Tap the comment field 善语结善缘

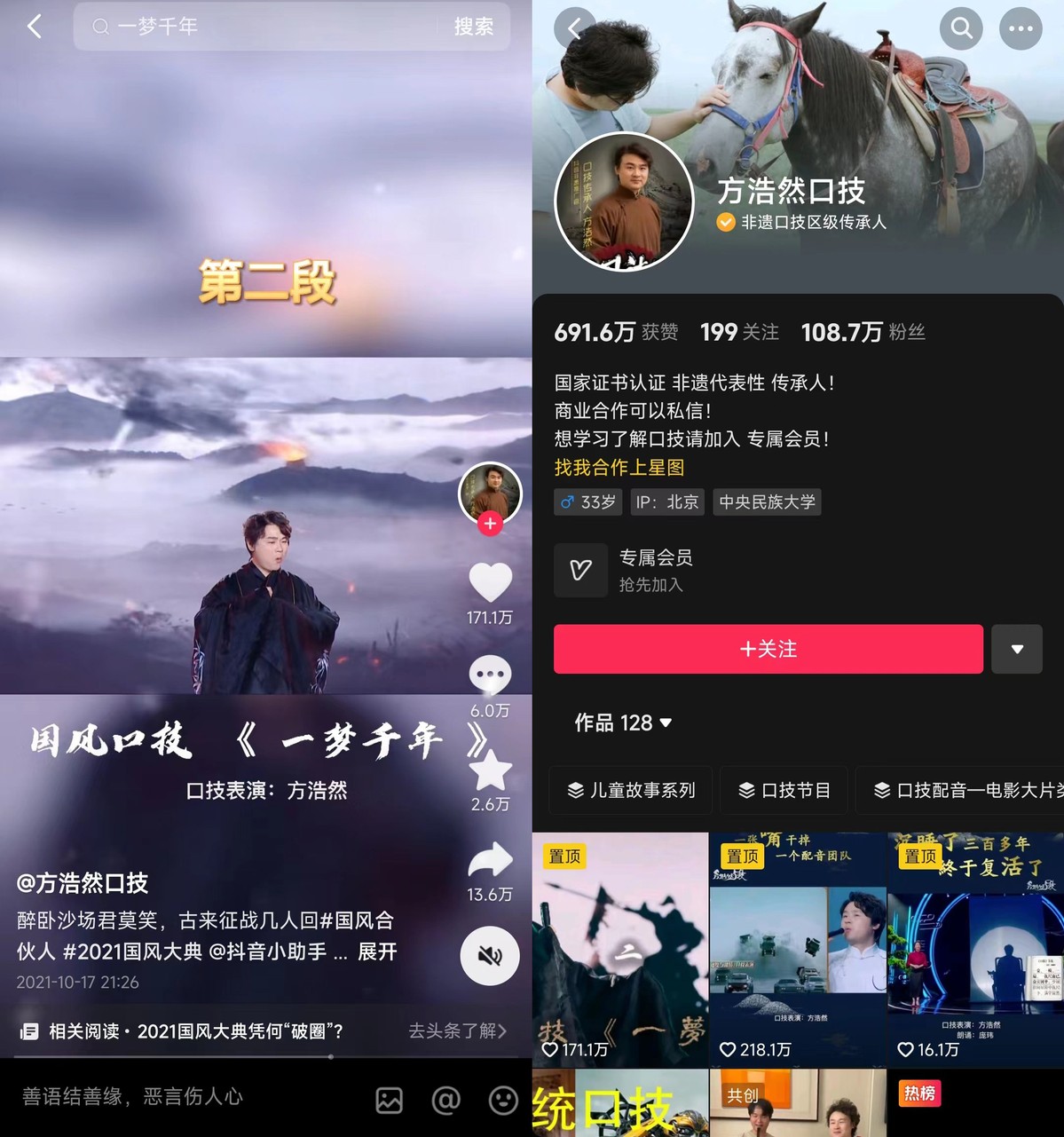pyautogui.click(x=177, y=1097)
